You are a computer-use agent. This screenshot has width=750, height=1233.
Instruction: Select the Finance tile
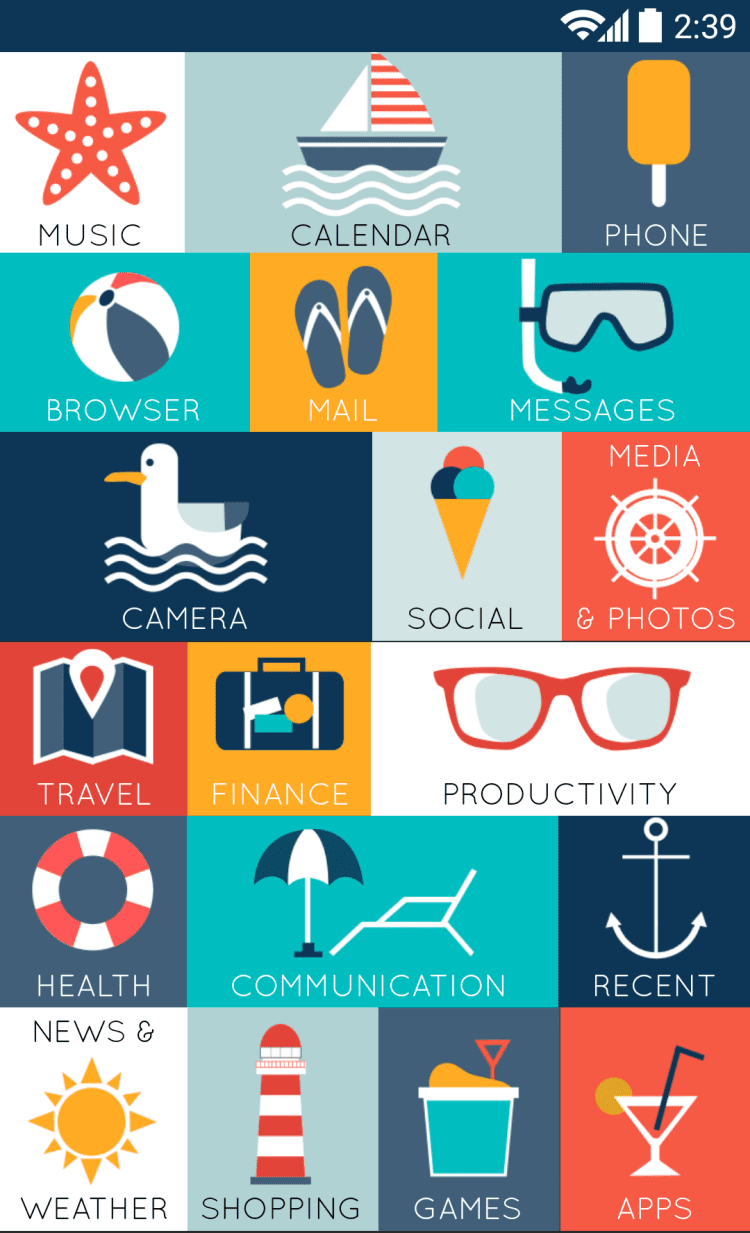pos(279,728)
